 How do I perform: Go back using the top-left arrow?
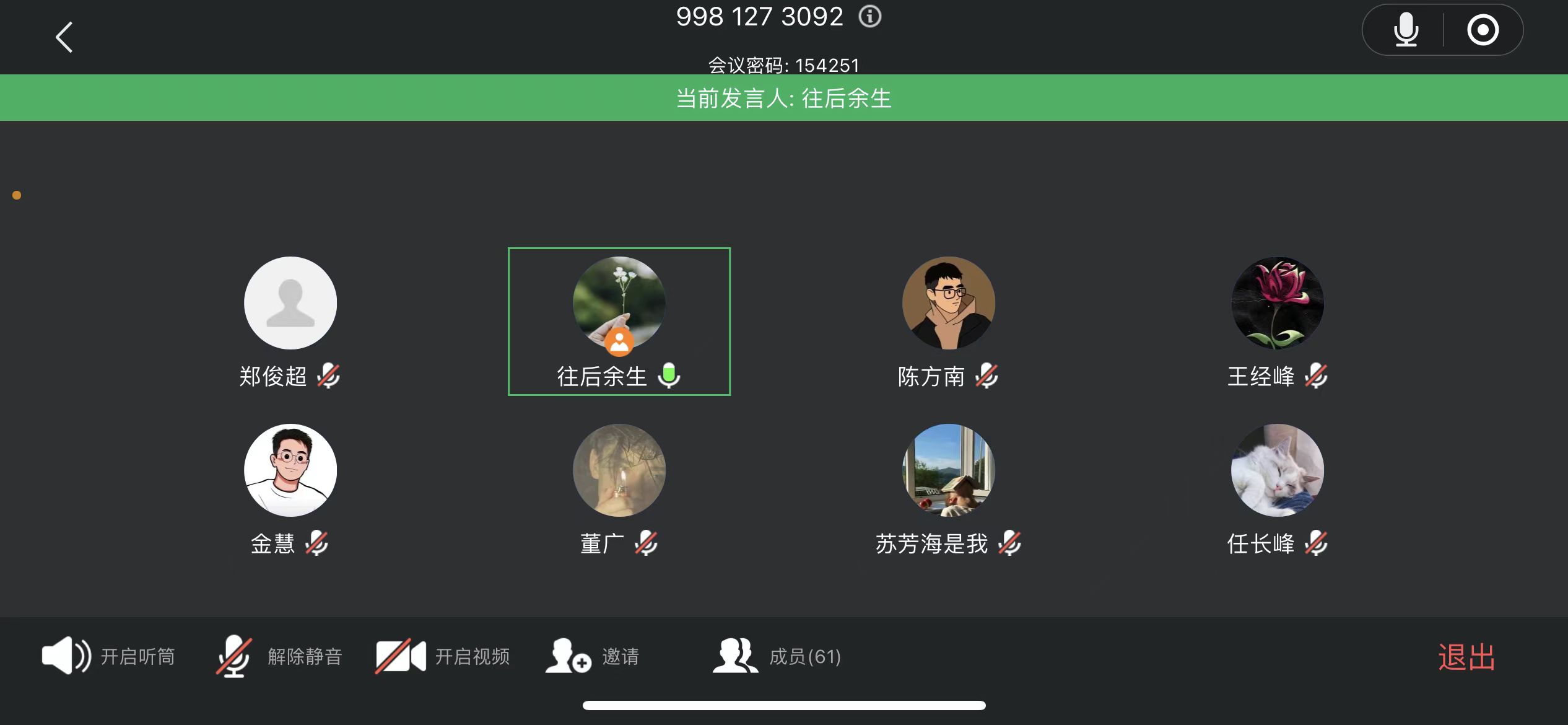pyautogui.click(x=64, y=37)
